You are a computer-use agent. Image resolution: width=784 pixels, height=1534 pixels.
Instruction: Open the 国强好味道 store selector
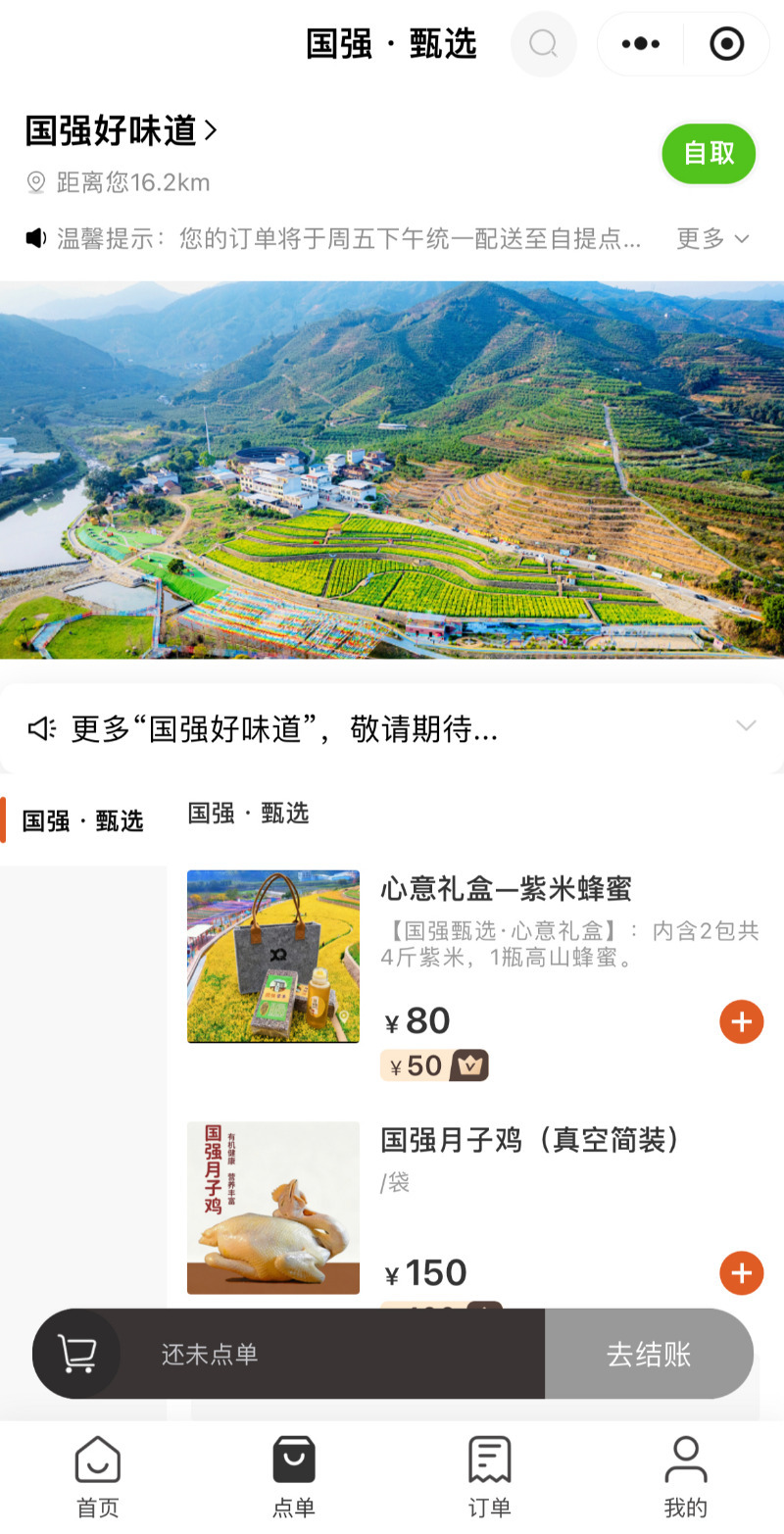[122, 130]
